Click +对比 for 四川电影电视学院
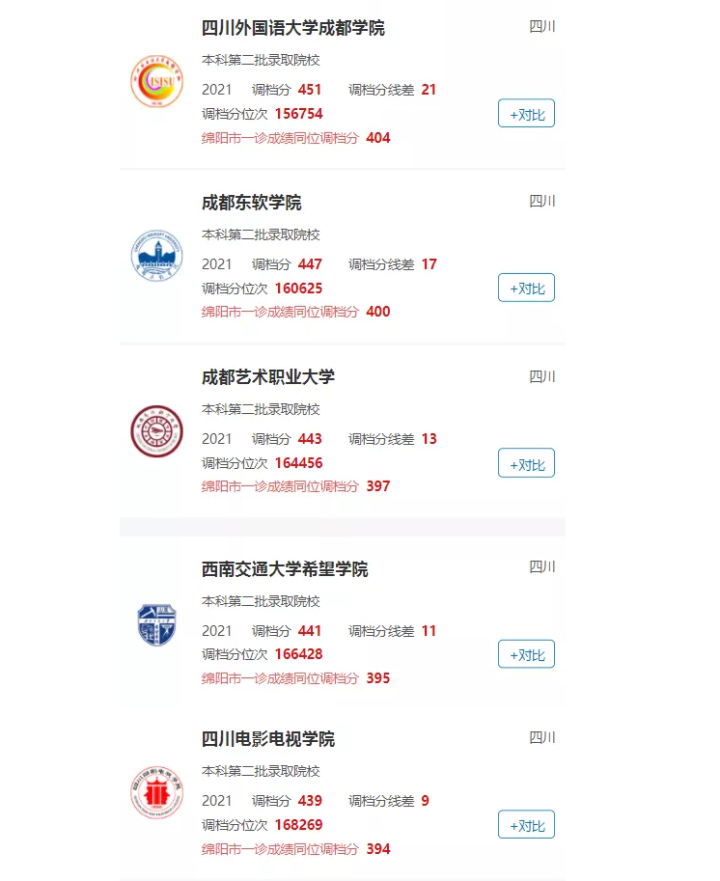 (x=526, y=824)
